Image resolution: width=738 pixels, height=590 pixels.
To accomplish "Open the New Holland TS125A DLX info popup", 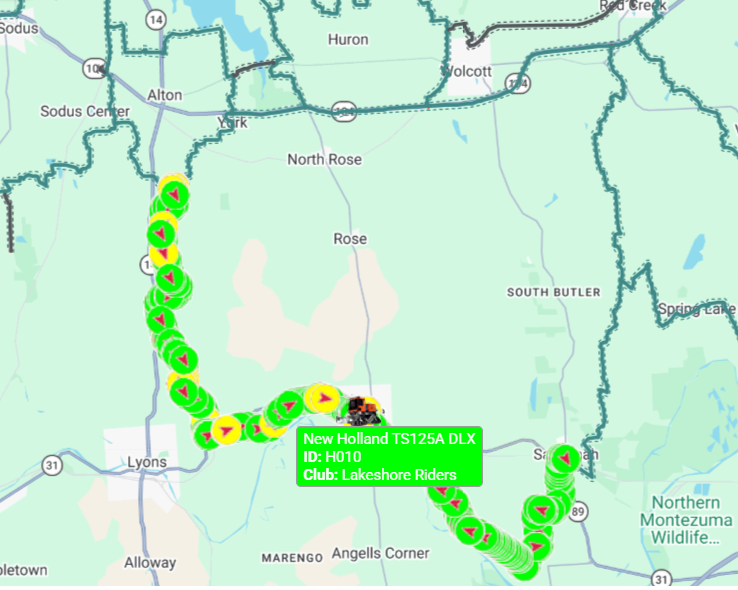I will click(x=390, y=456).
